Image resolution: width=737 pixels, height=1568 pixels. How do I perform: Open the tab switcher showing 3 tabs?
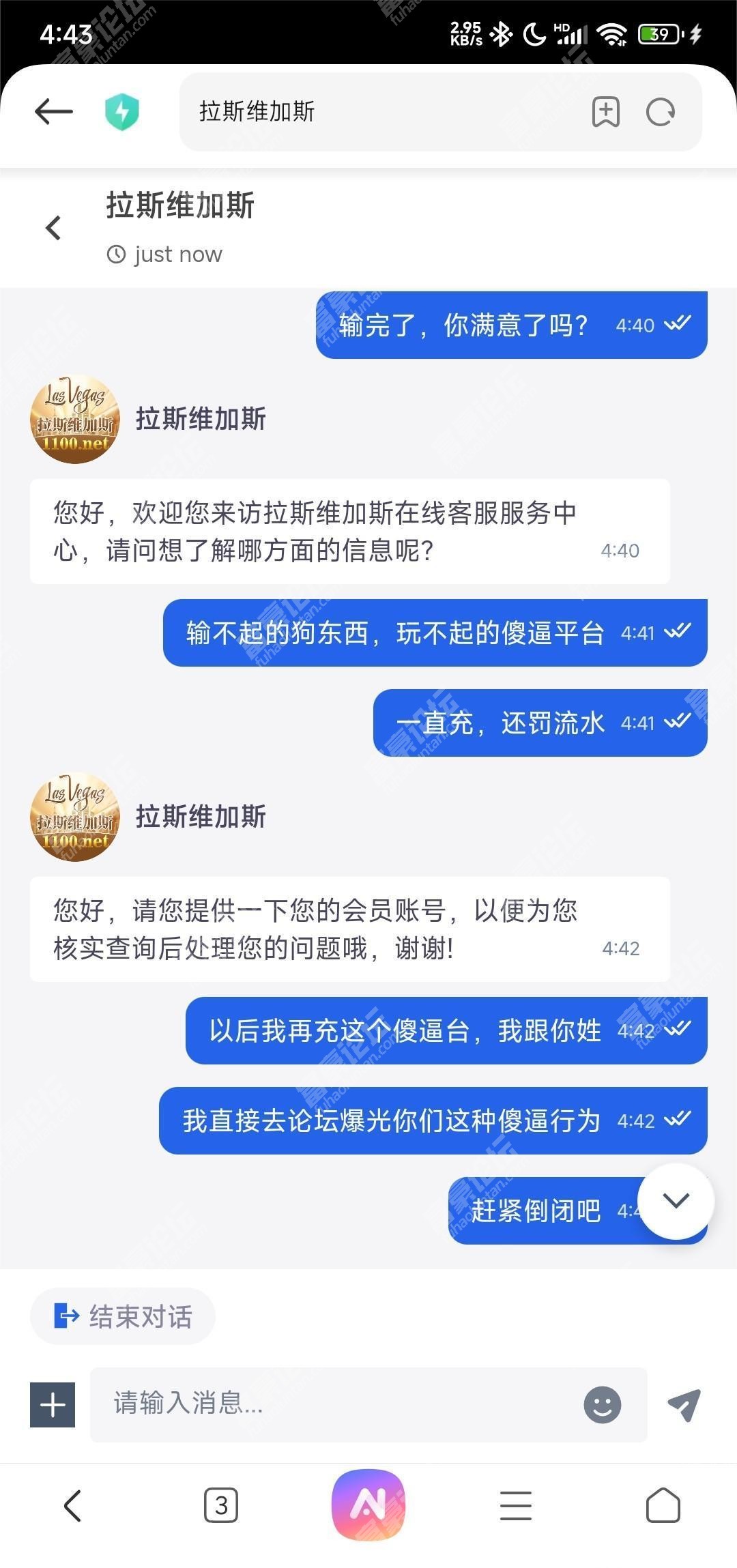tap(221, 1505)
